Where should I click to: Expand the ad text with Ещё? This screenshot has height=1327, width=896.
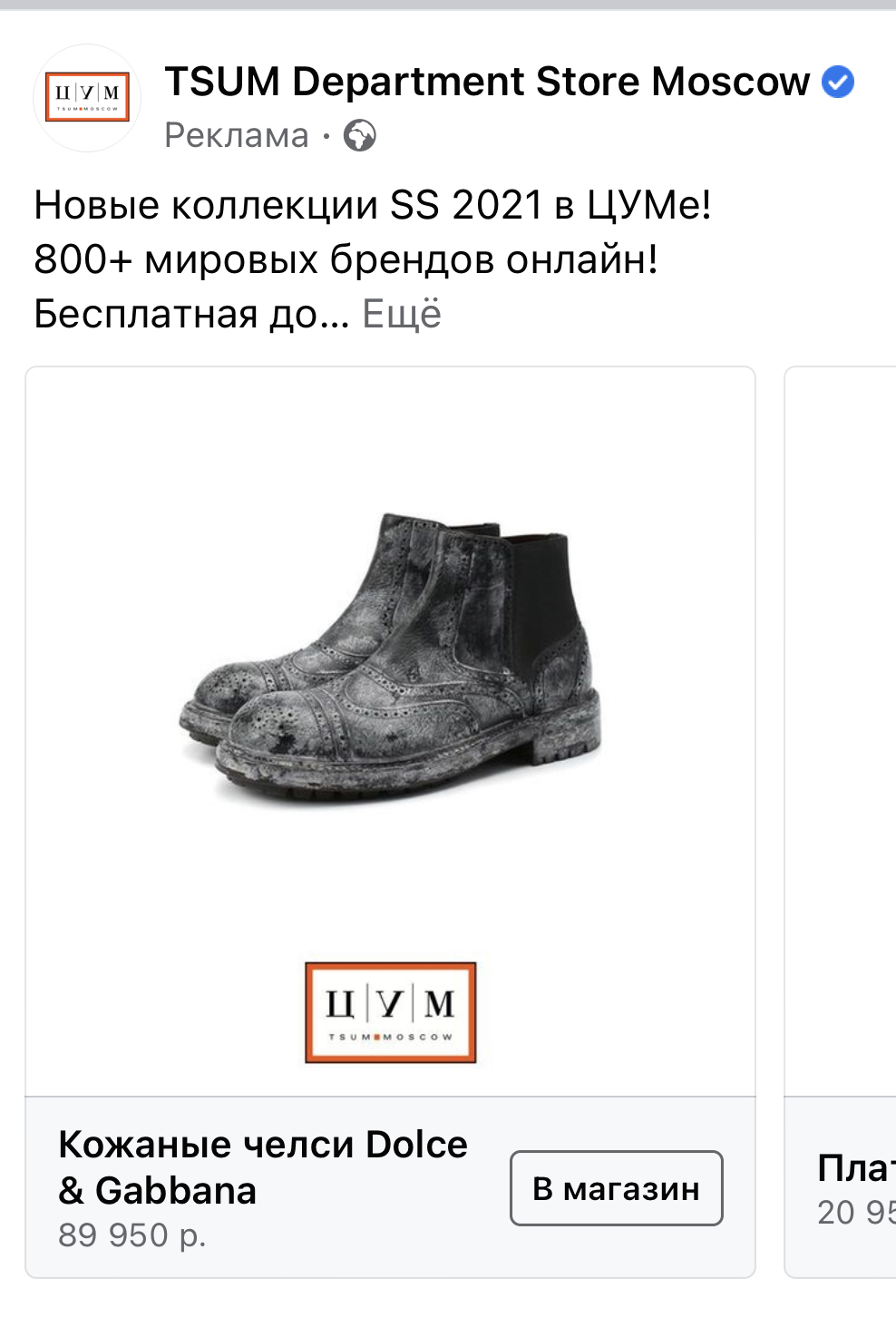[x=401, y=315]
